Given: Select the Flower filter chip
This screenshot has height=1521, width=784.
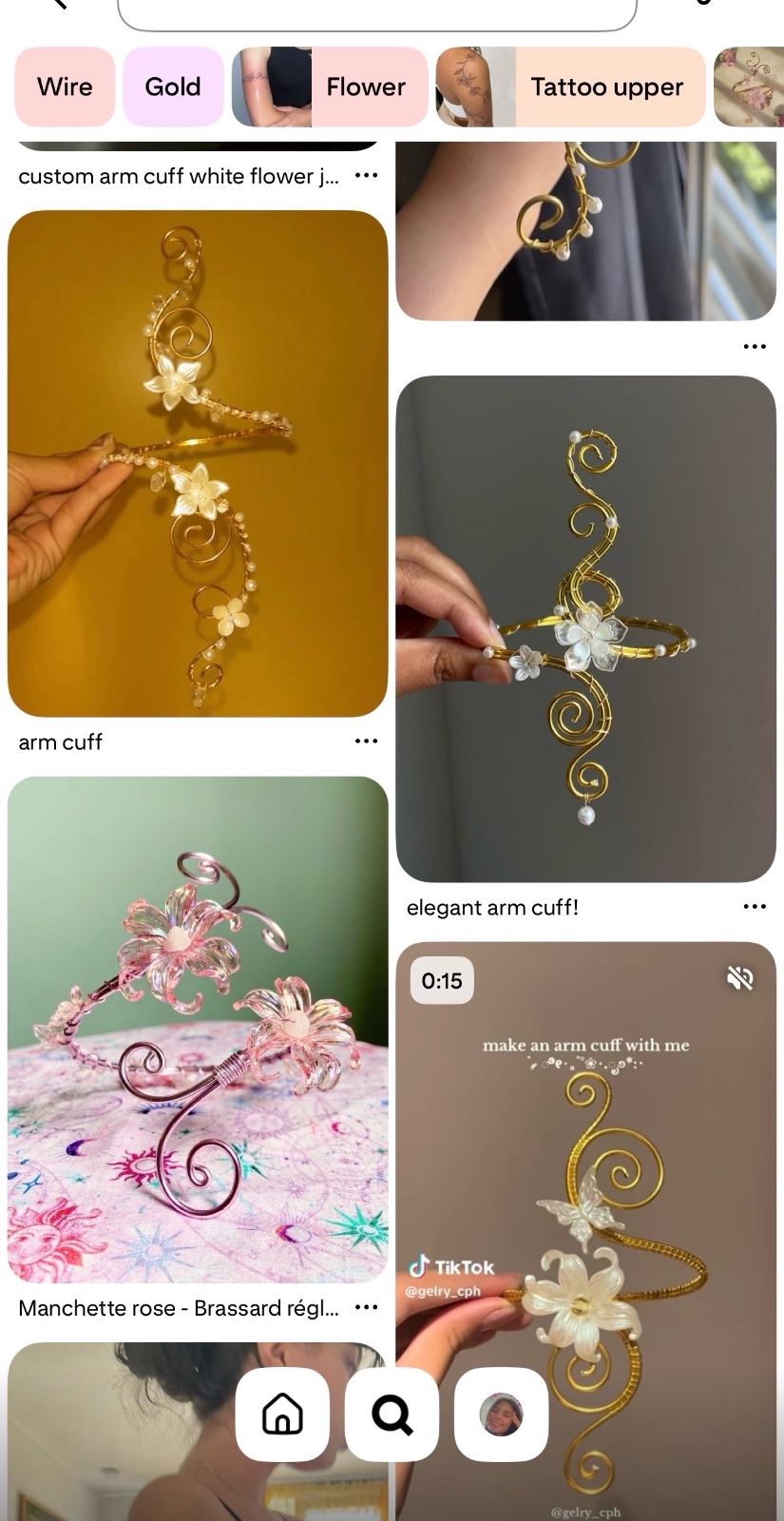Looking at the screenshot, I should pyautogui.click(x=330, y=87).
